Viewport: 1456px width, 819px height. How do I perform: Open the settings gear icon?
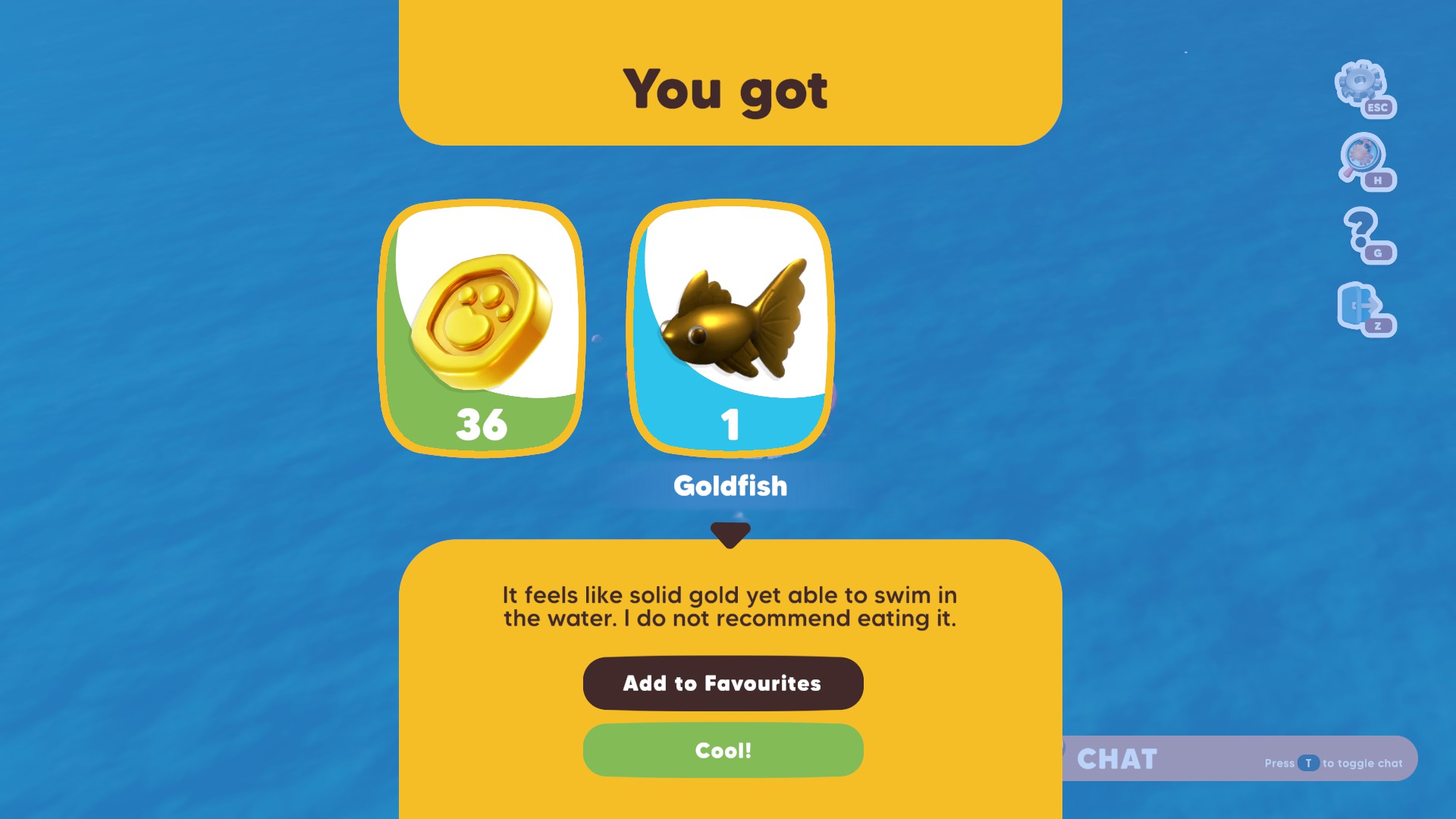[x=1361, y=82]
